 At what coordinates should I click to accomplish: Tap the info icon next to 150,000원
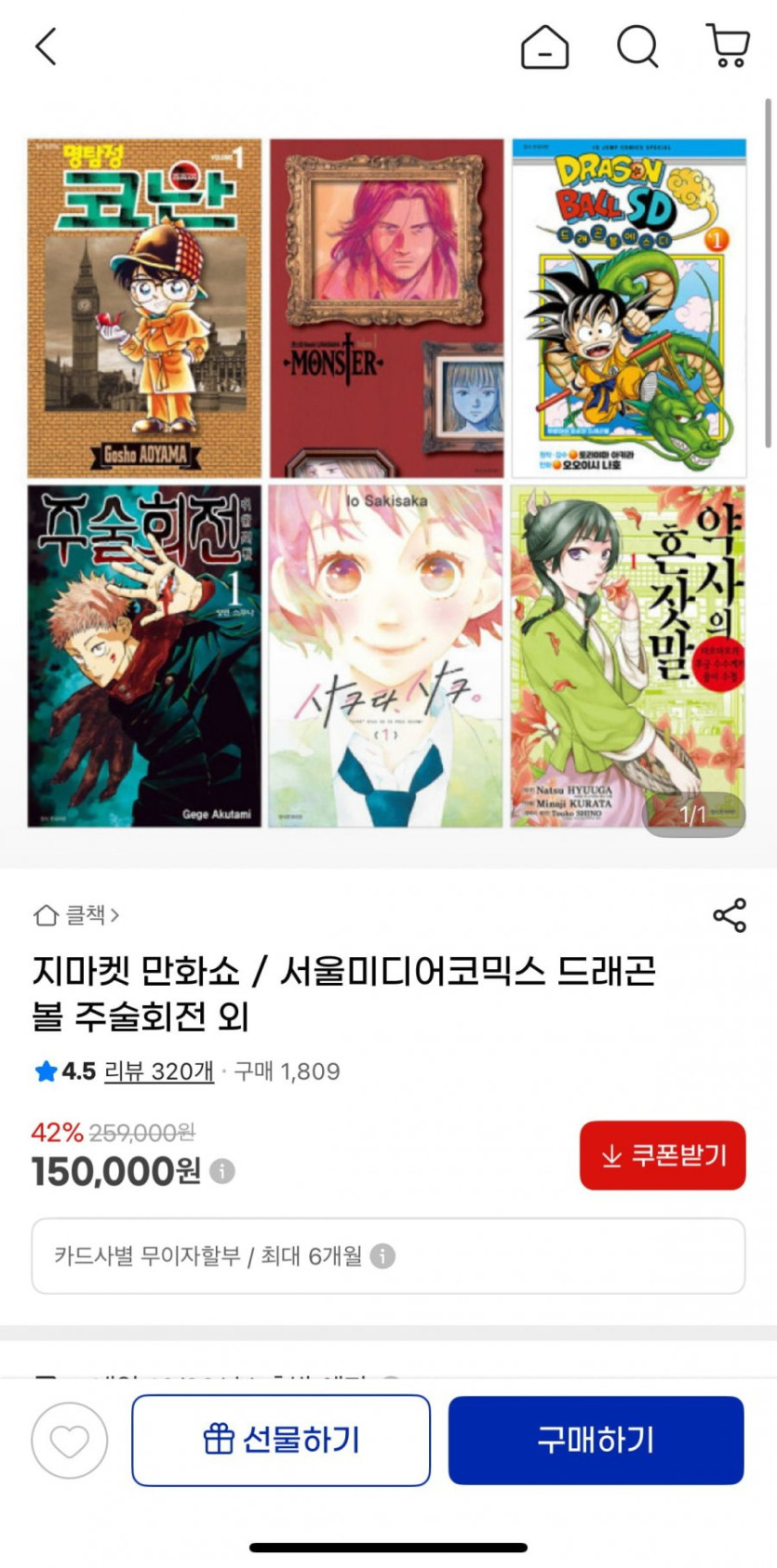point(222,1171)
